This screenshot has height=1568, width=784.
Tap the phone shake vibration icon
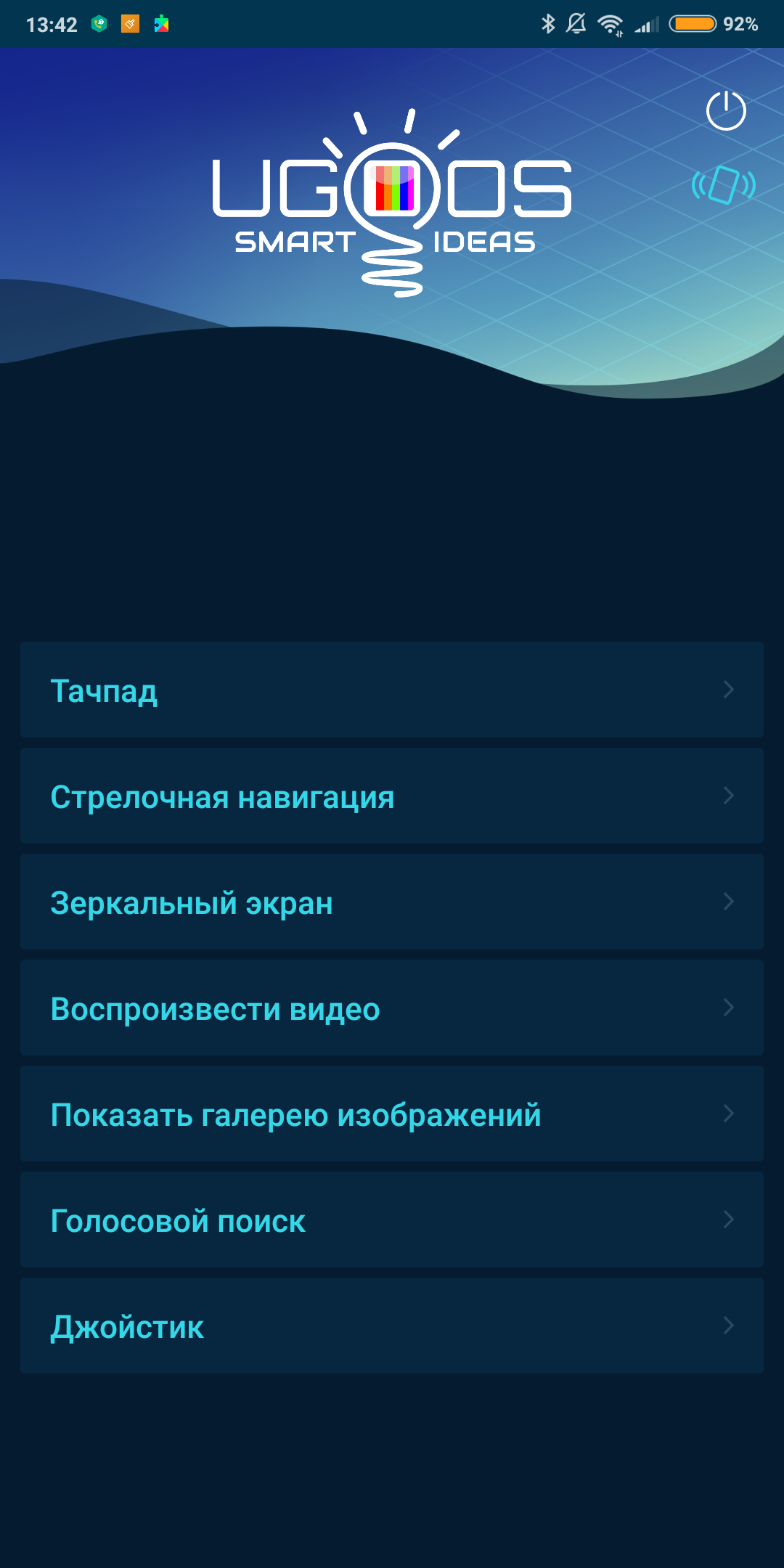coord(724,185)
